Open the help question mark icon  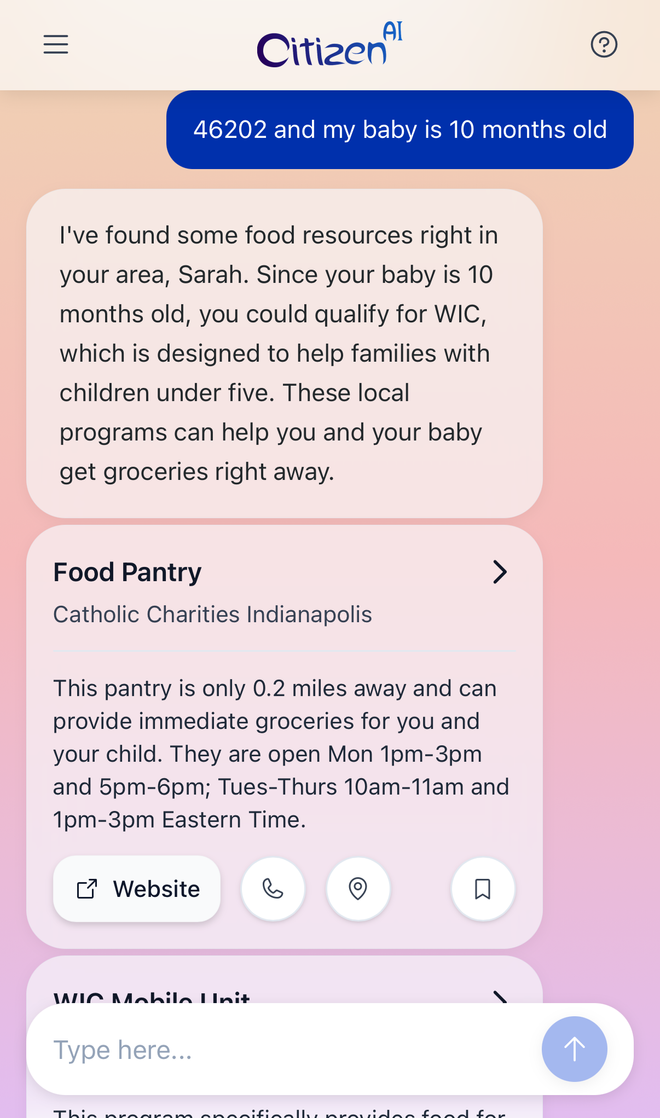click(x=604, y=45)
